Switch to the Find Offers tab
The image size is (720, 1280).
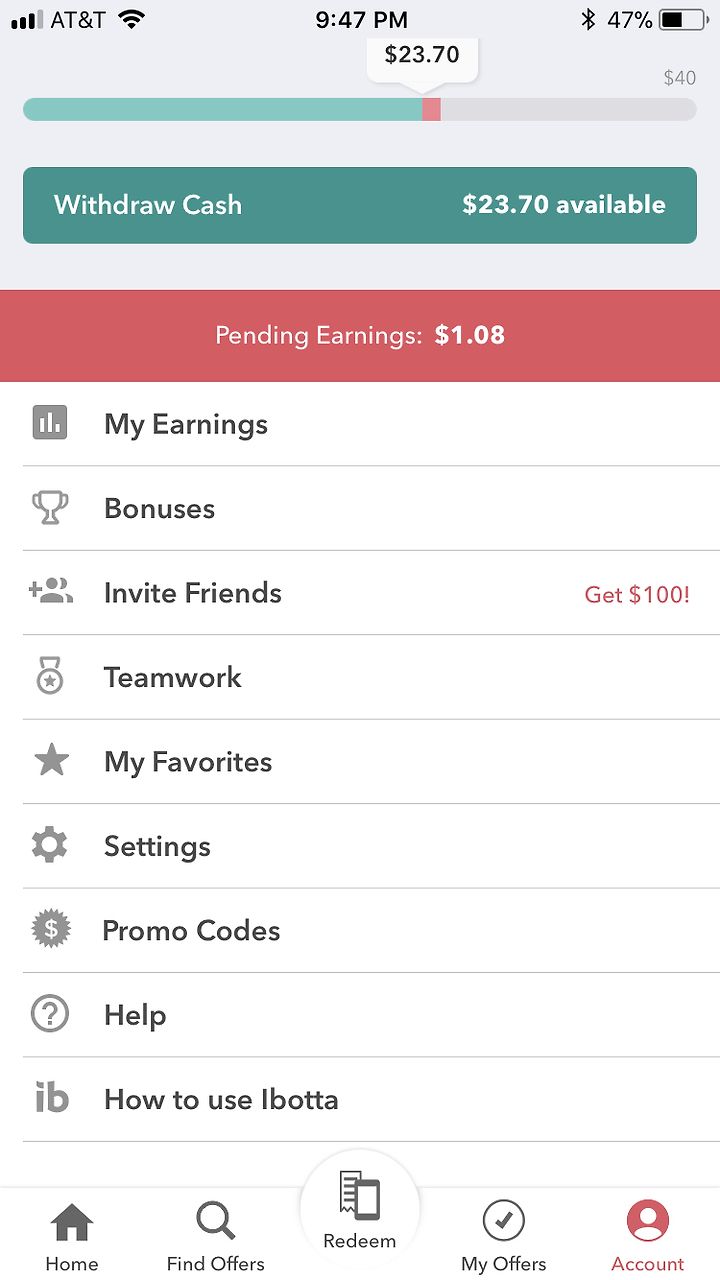tap(216, 1237)
